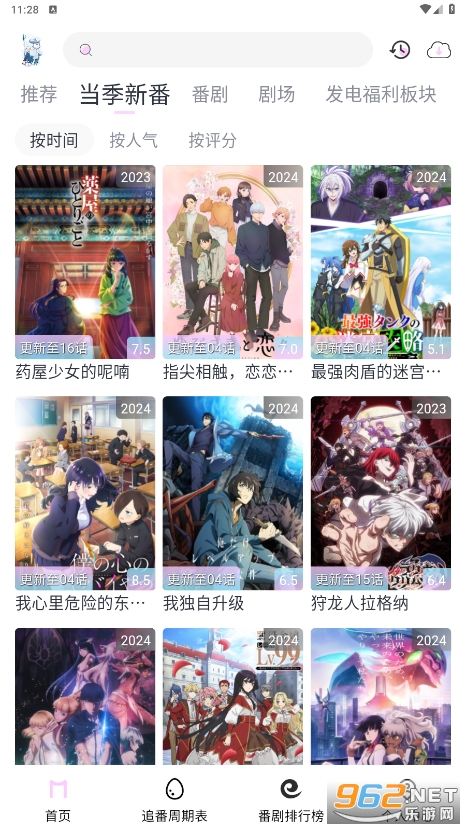
Task: Go to the 剧场 tab
Action: (x=276, y=94)
